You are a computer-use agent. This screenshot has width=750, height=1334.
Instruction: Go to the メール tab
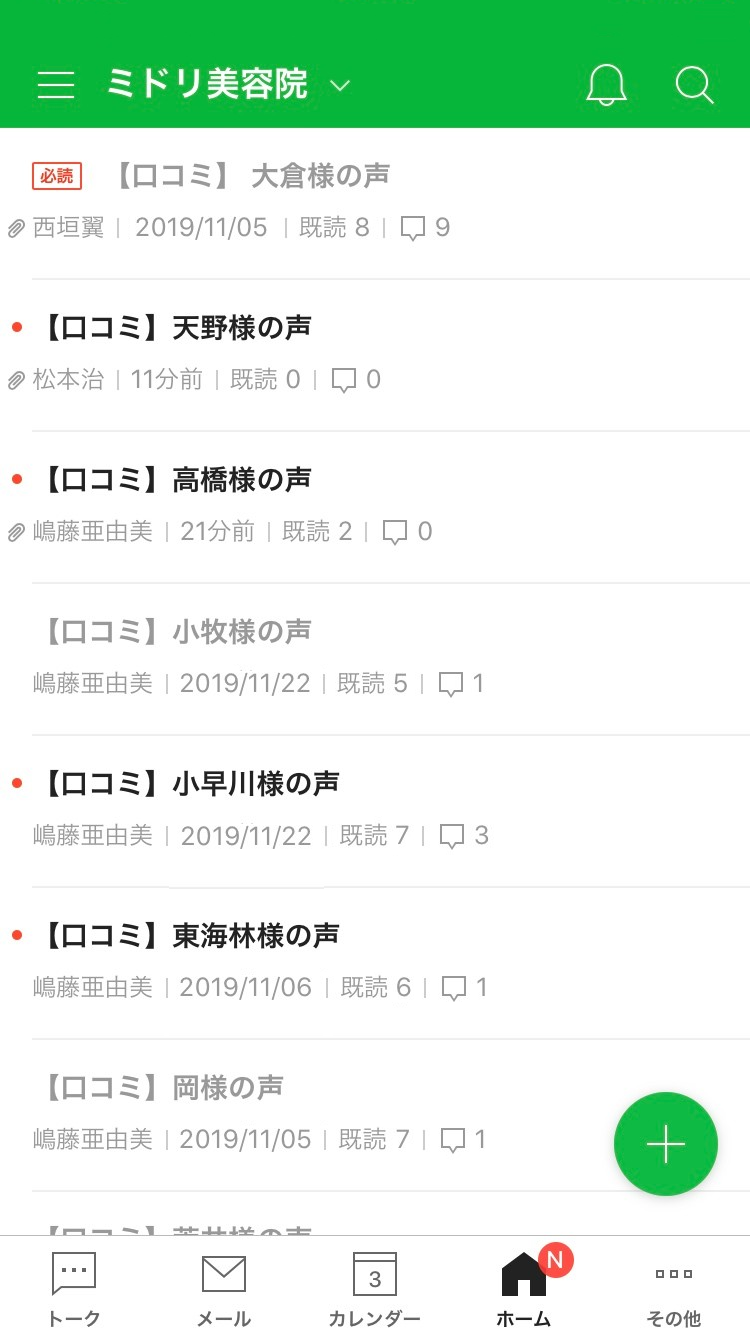point(224,1288)
